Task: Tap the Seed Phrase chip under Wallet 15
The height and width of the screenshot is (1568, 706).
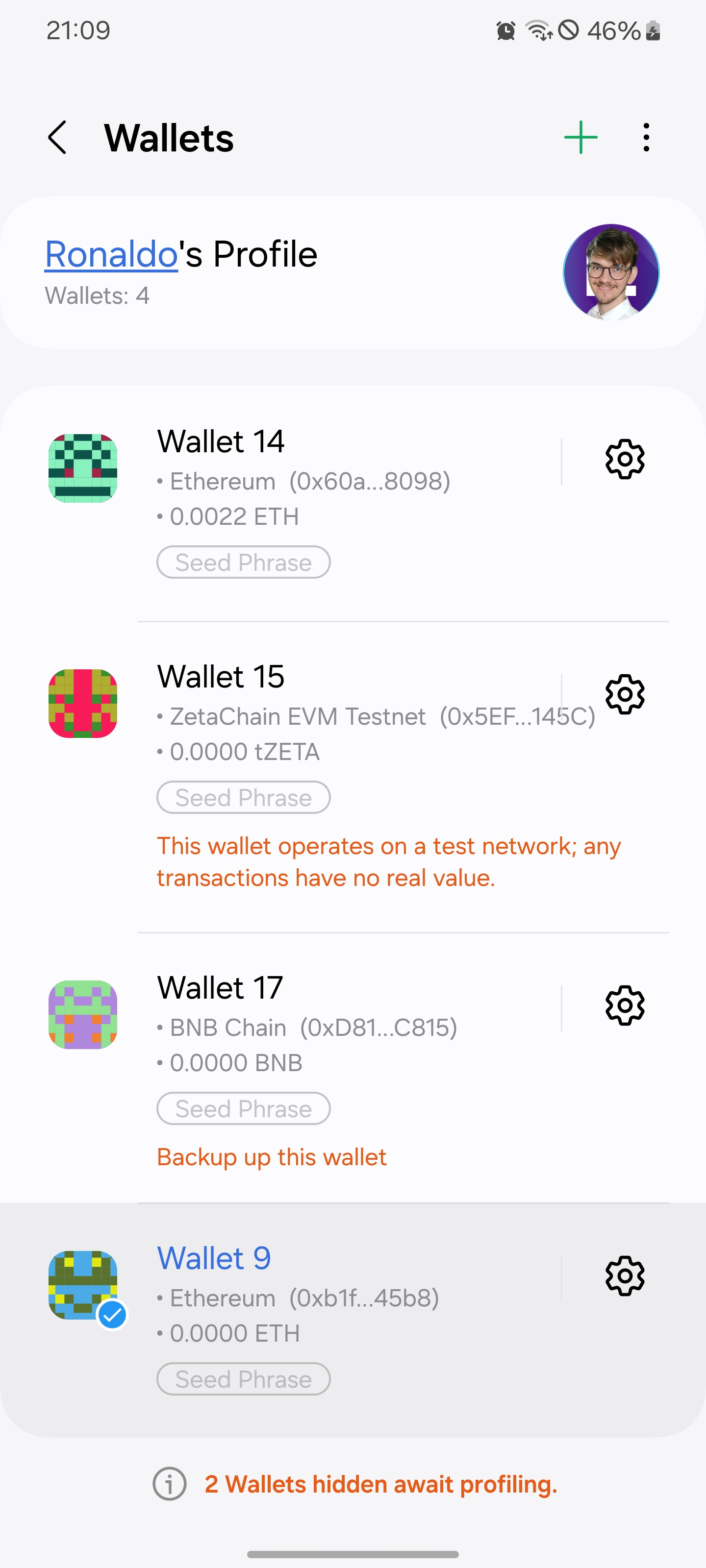Action: [x=243, y=797]
